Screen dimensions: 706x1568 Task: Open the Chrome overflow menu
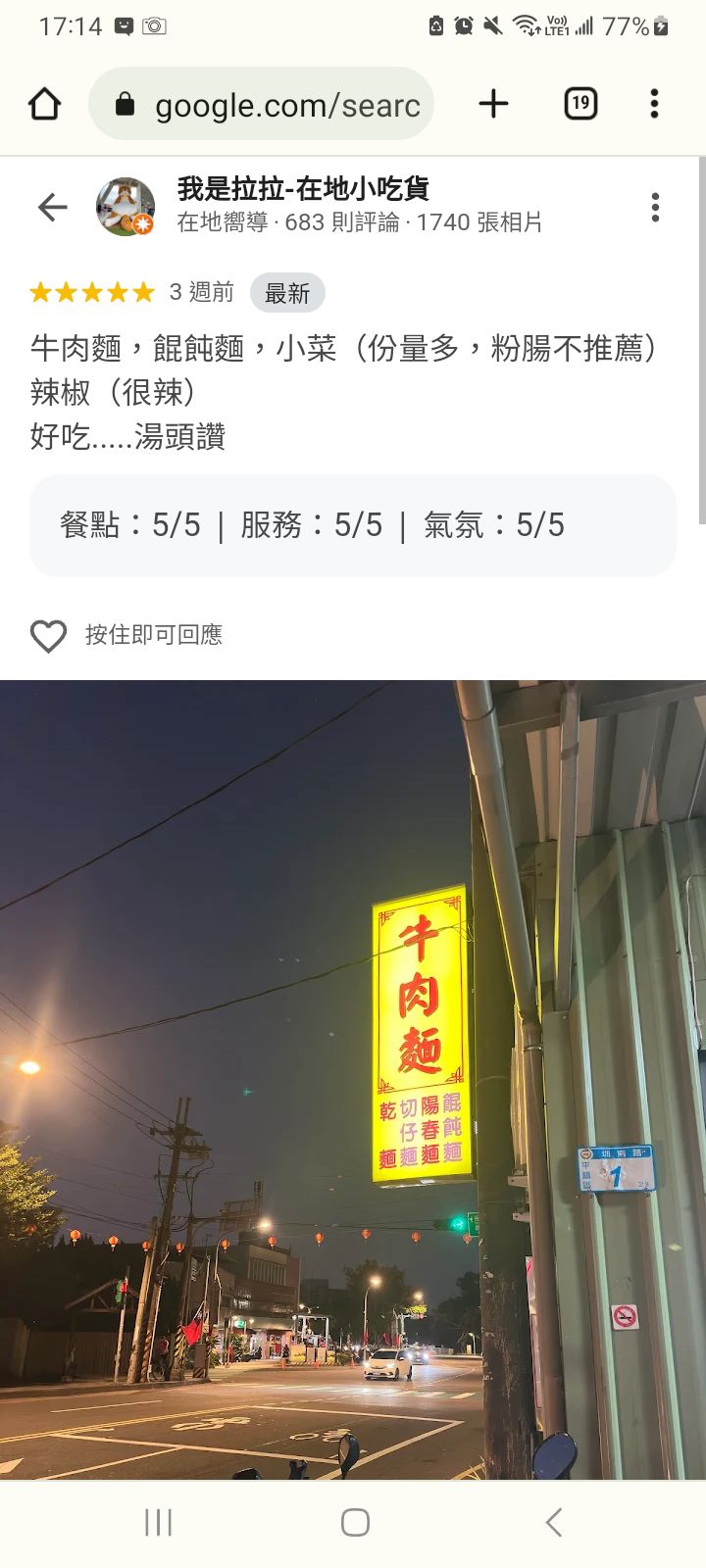pos(654,104)
